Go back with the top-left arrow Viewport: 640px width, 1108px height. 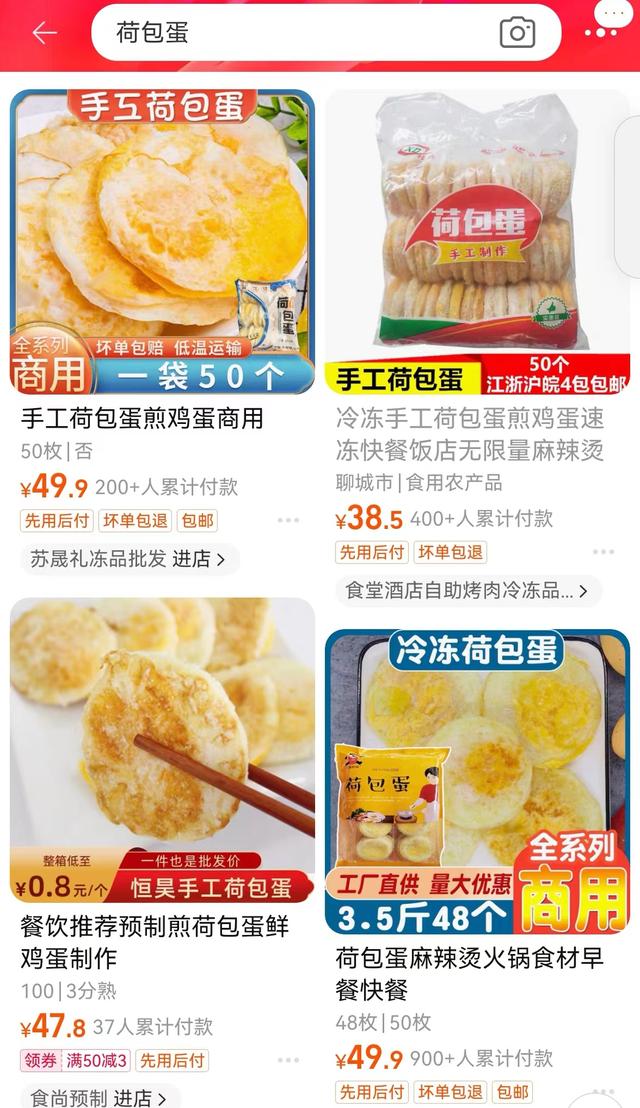pyautogui.click(x=44, y=33)
